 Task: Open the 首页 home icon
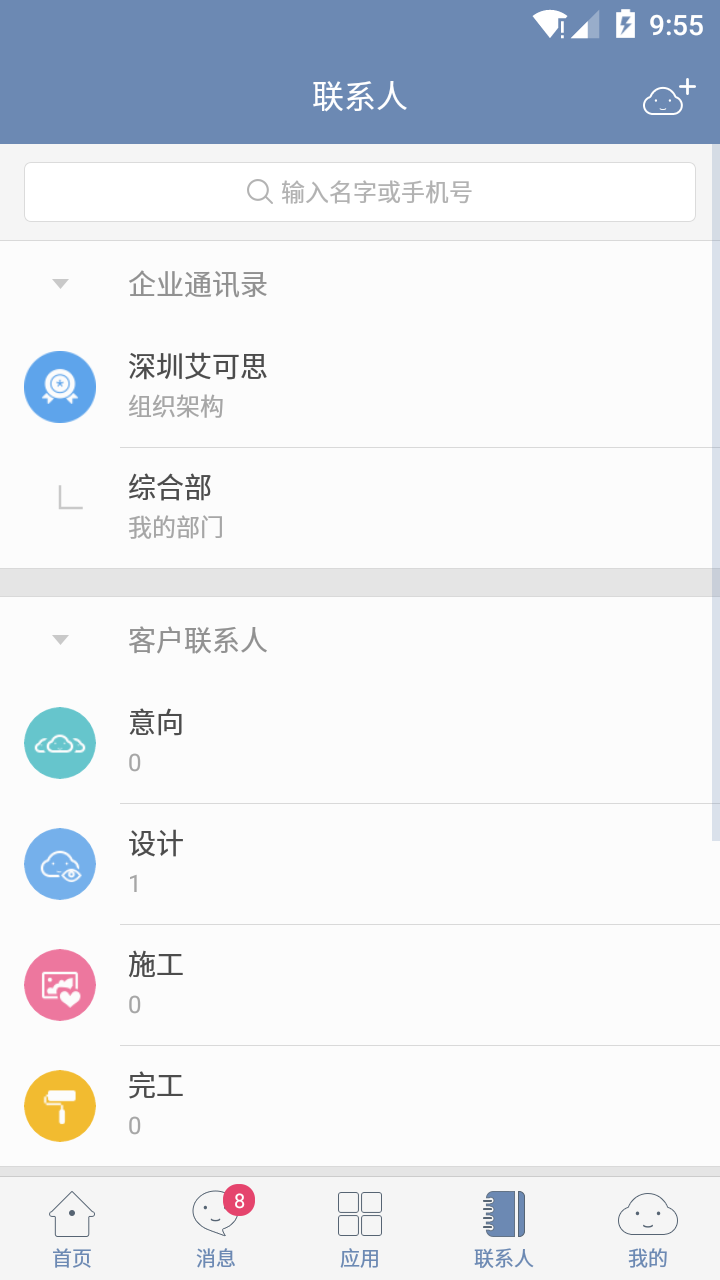[x=71, y=1213]
